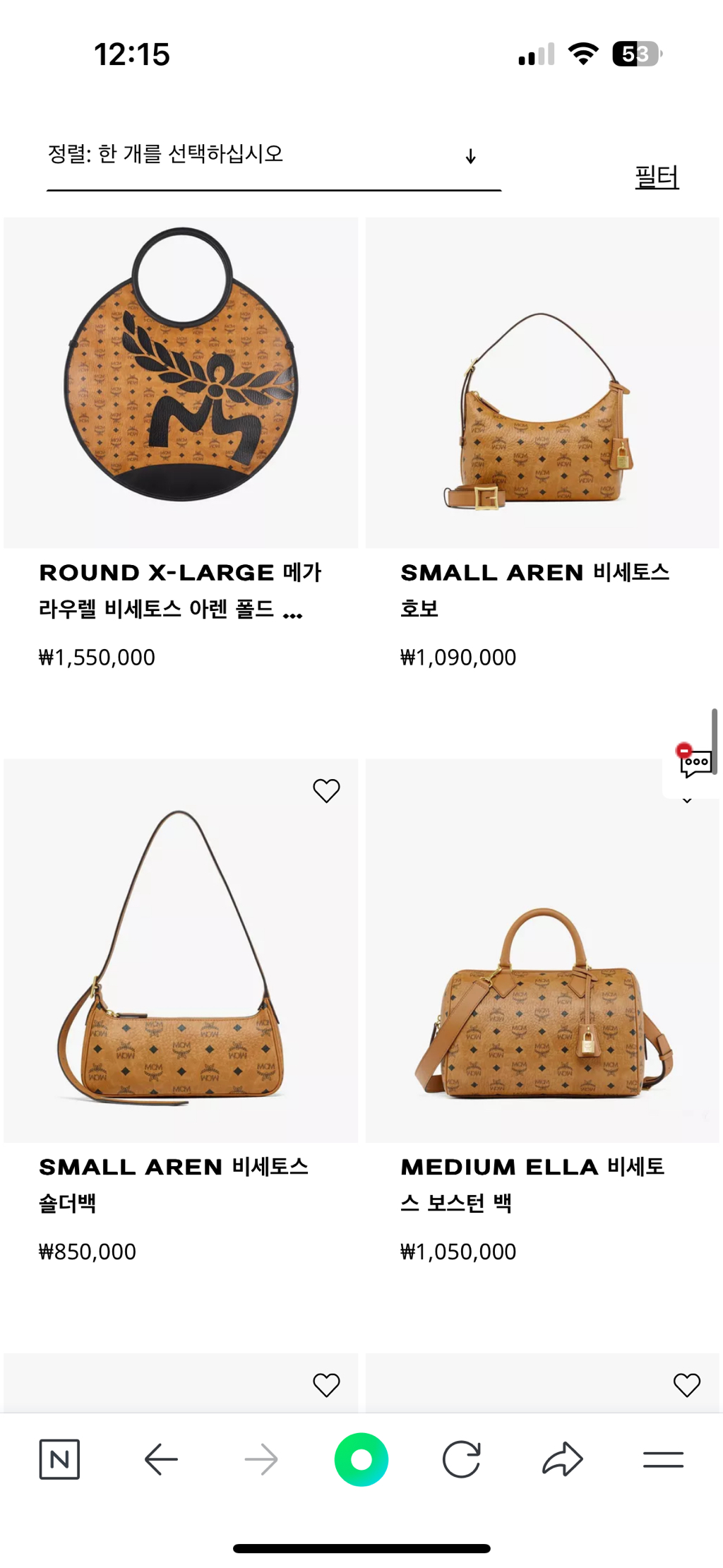The width and height of the screenshot is (723, 1568).
Task: Go back to the previous page
Action: pos(161,1459)
